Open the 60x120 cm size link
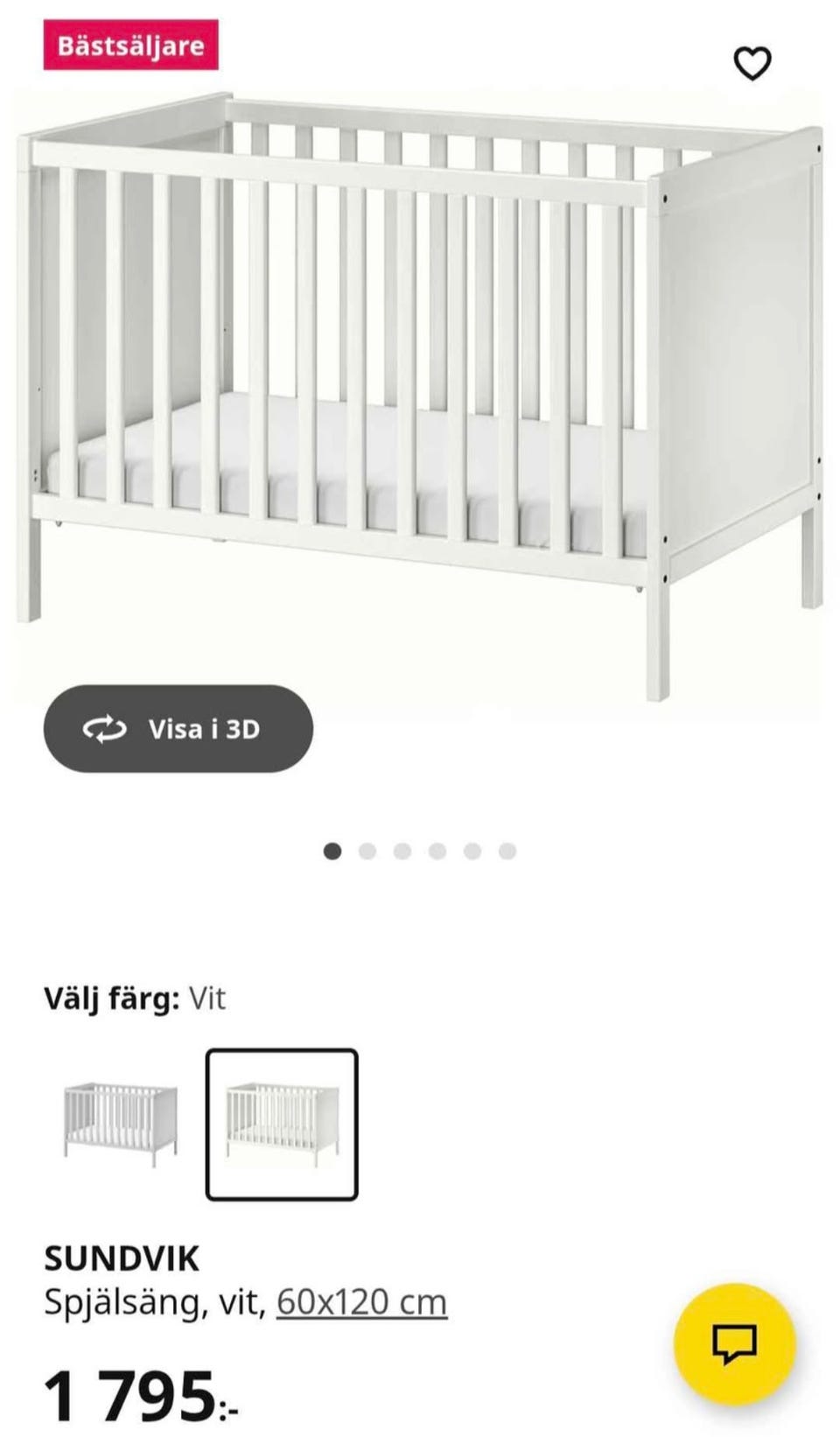The width and height of the screenshot is (840, 1437). point(361,1302)
